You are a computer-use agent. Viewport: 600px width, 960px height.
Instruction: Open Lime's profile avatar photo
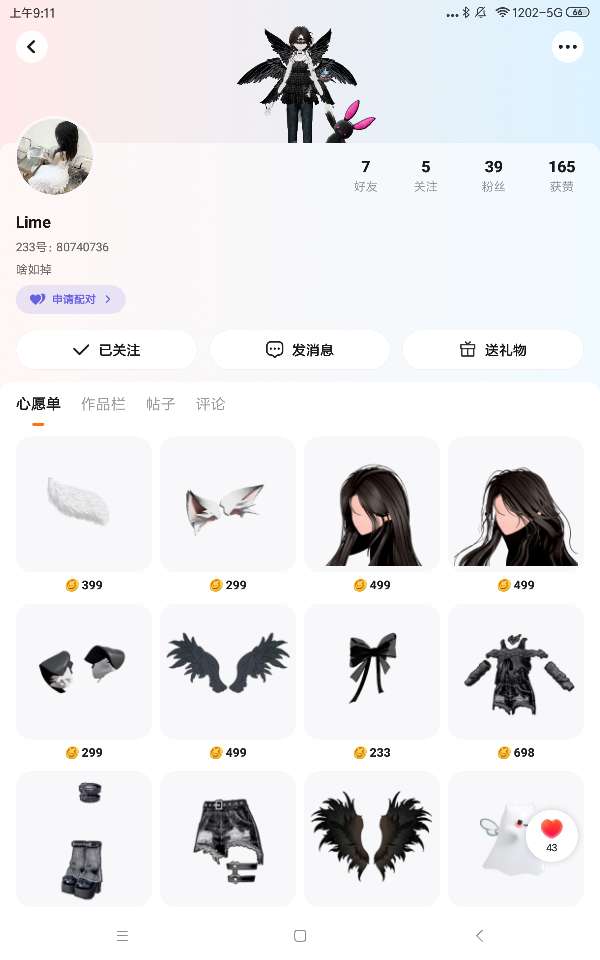tap(55, 156)
